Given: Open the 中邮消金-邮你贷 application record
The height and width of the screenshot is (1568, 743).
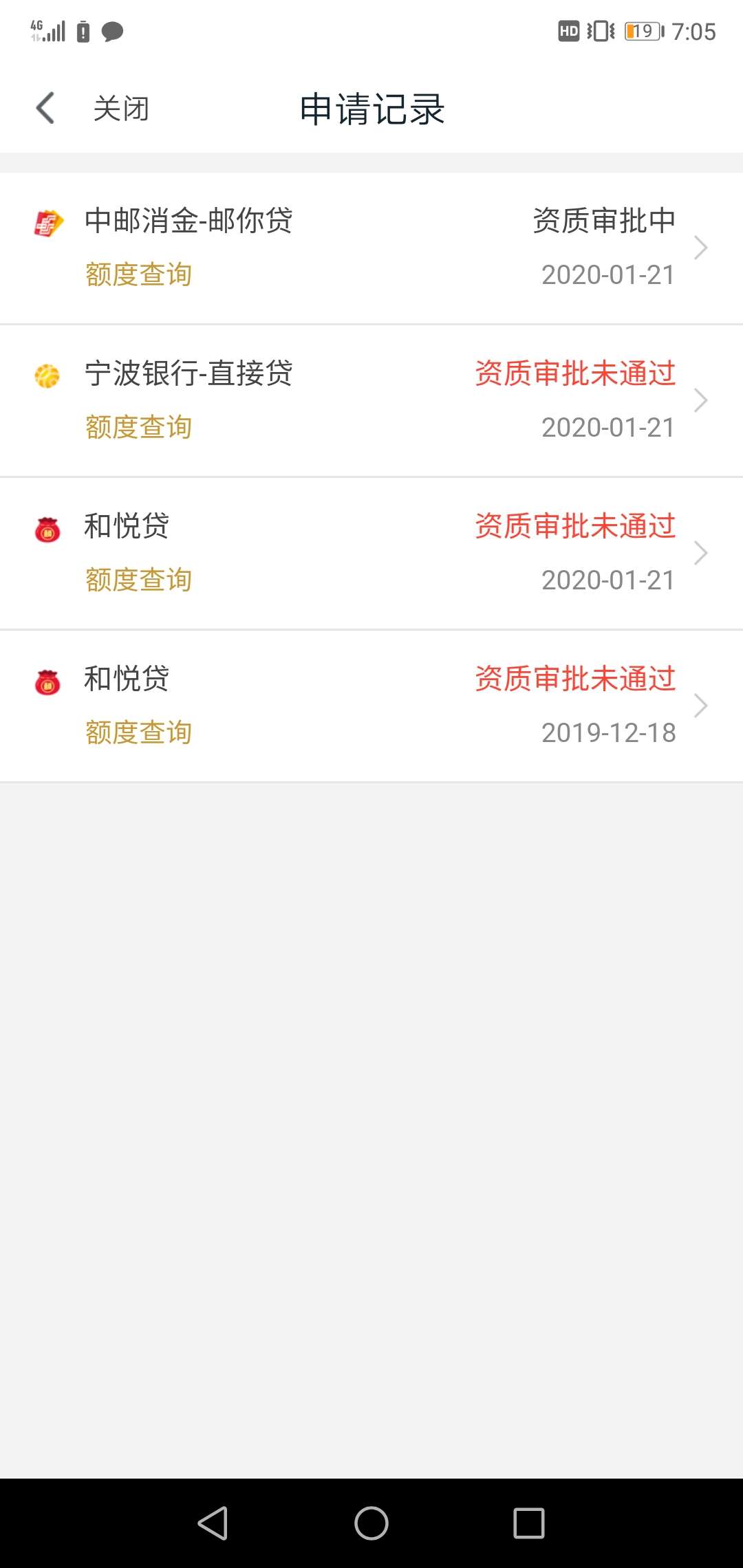Looking at the screenshot, I should (x=371, y=248).
